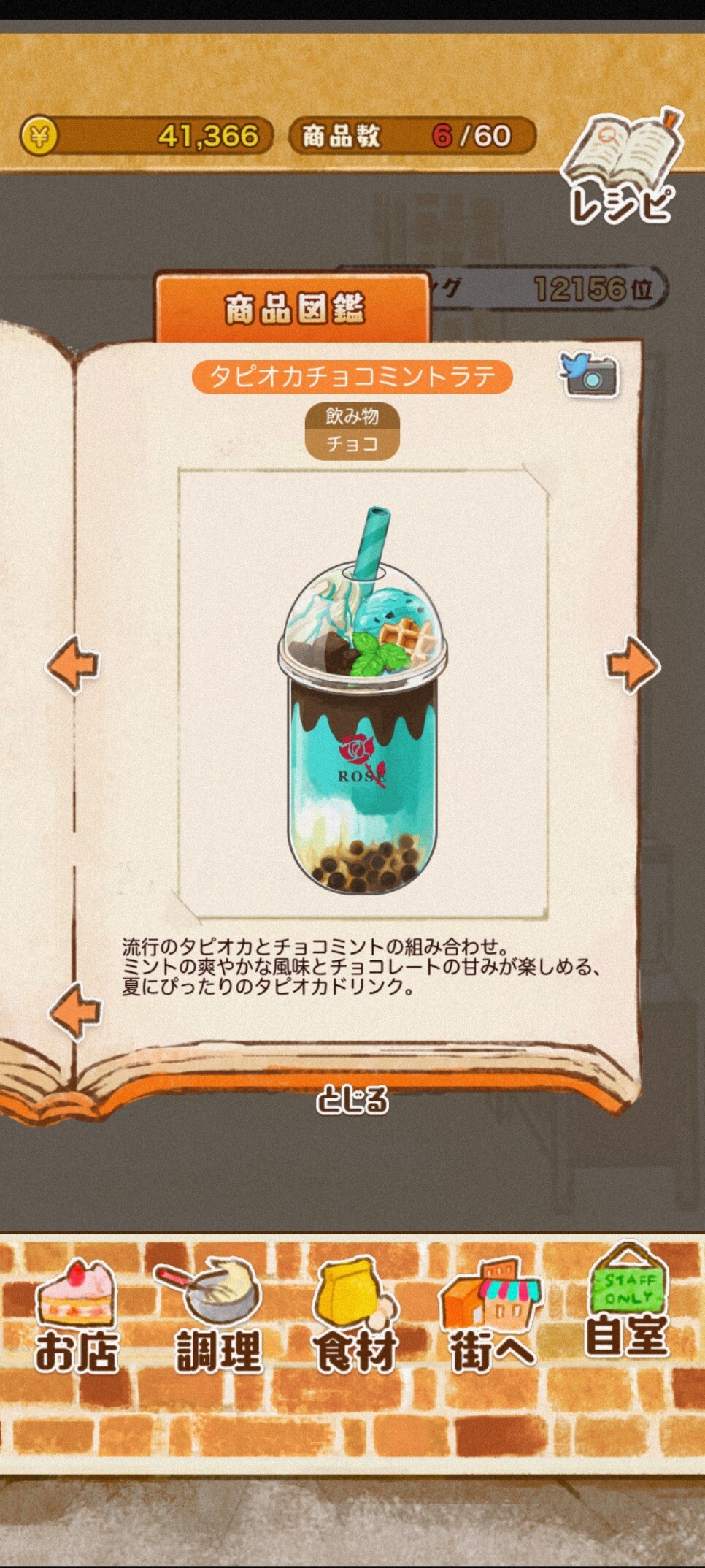Share item via Twitter camera icon
This screenshot has height=1568, width=705.
[x=589, y=374]
